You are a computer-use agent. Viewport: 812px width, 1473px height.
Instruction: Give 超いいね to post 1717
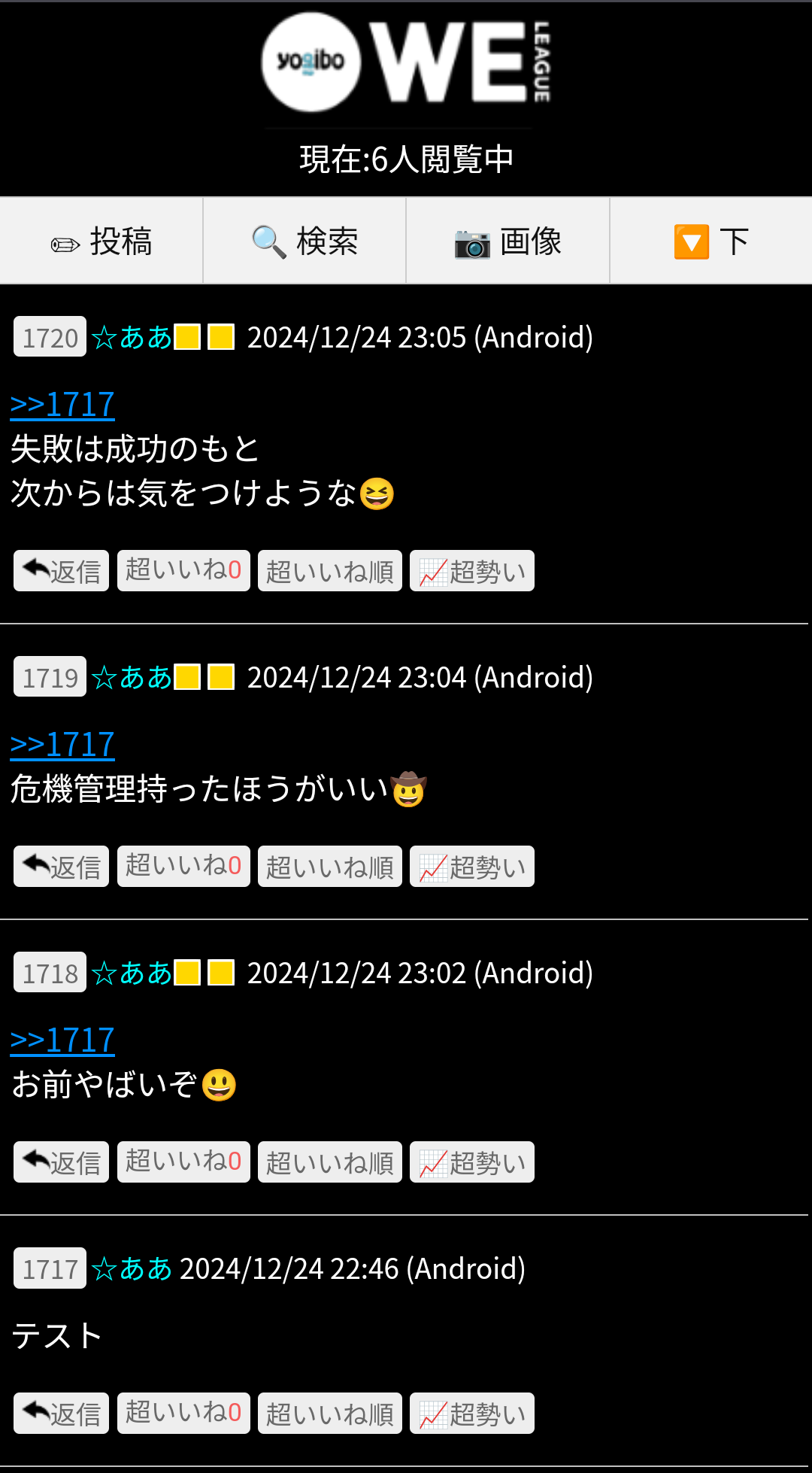pos(183,1412)
